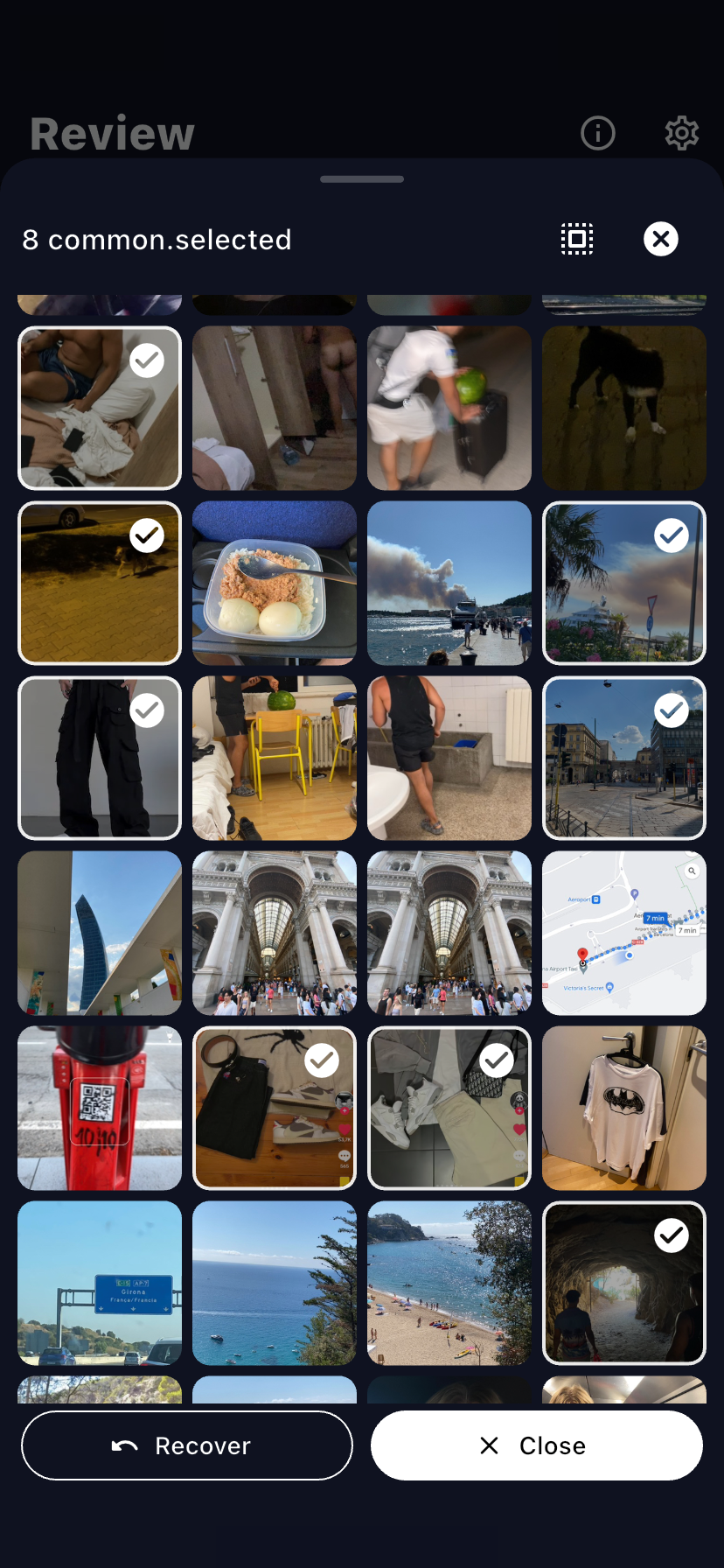Deselect the empty city square photo

click(624, 758)
